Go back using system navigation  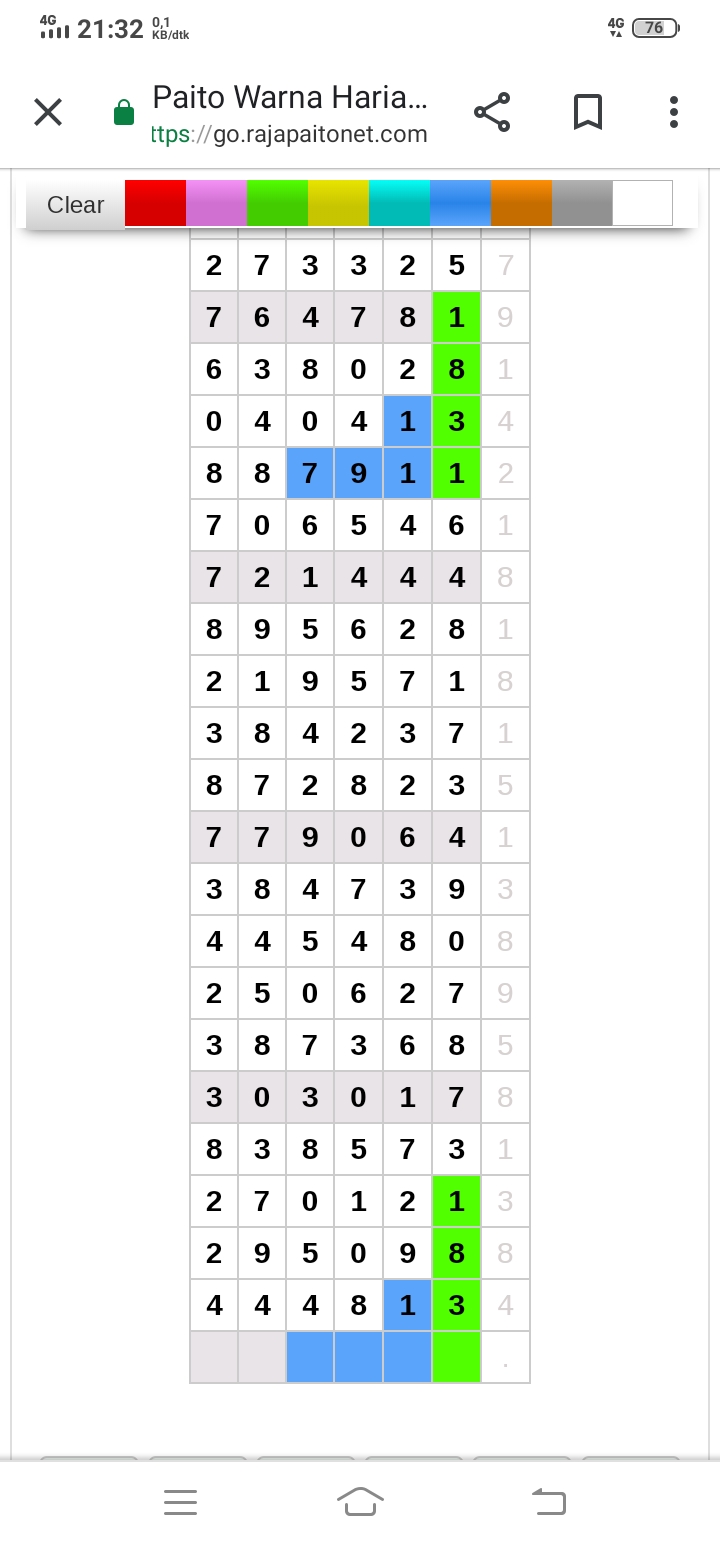click(548, 1501)
